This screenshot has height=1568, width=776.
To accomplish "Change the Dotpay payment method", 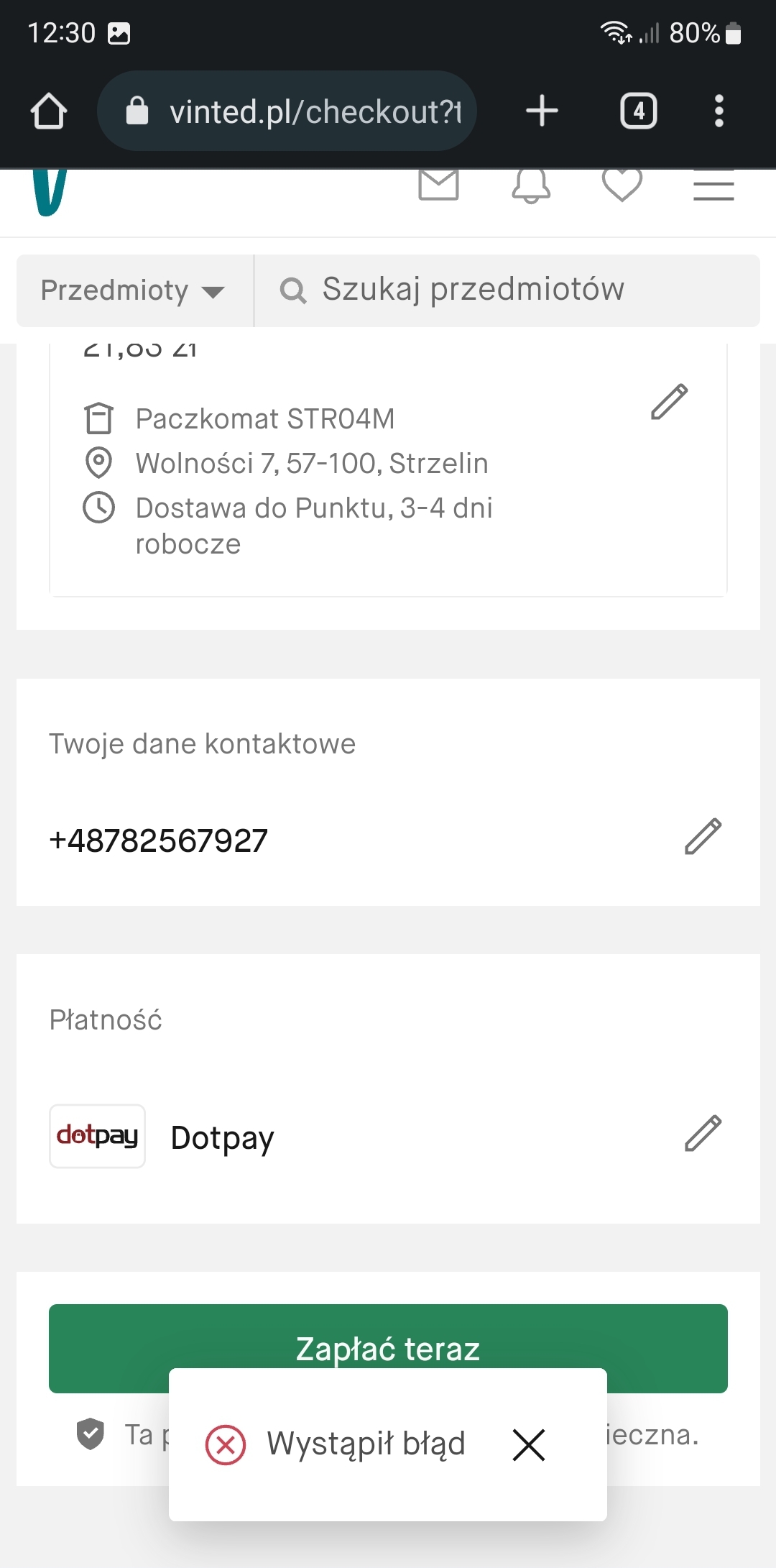I will tap(703, 1134).
